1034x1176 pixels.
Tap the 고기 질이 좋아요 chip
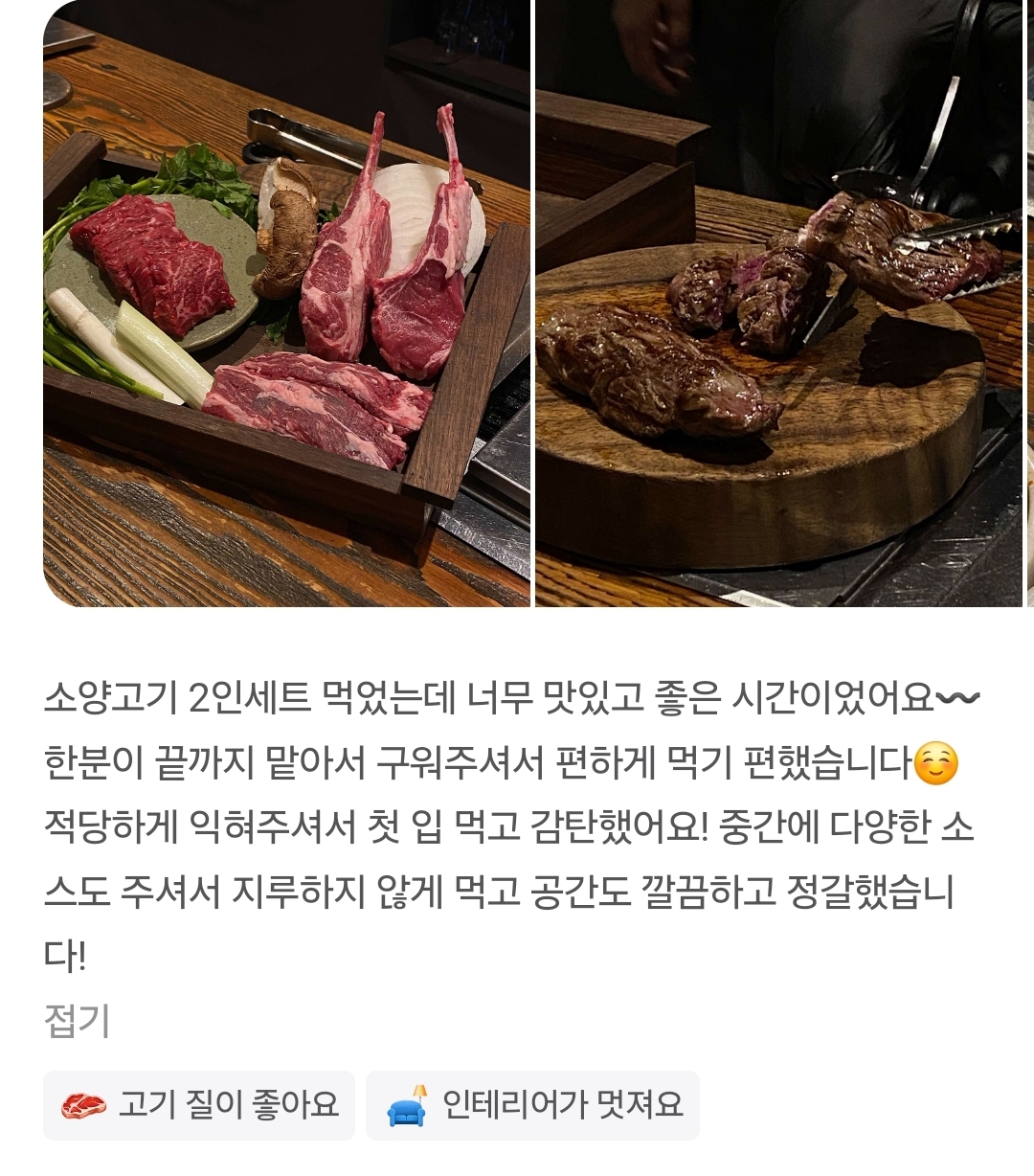[199, 1105]
